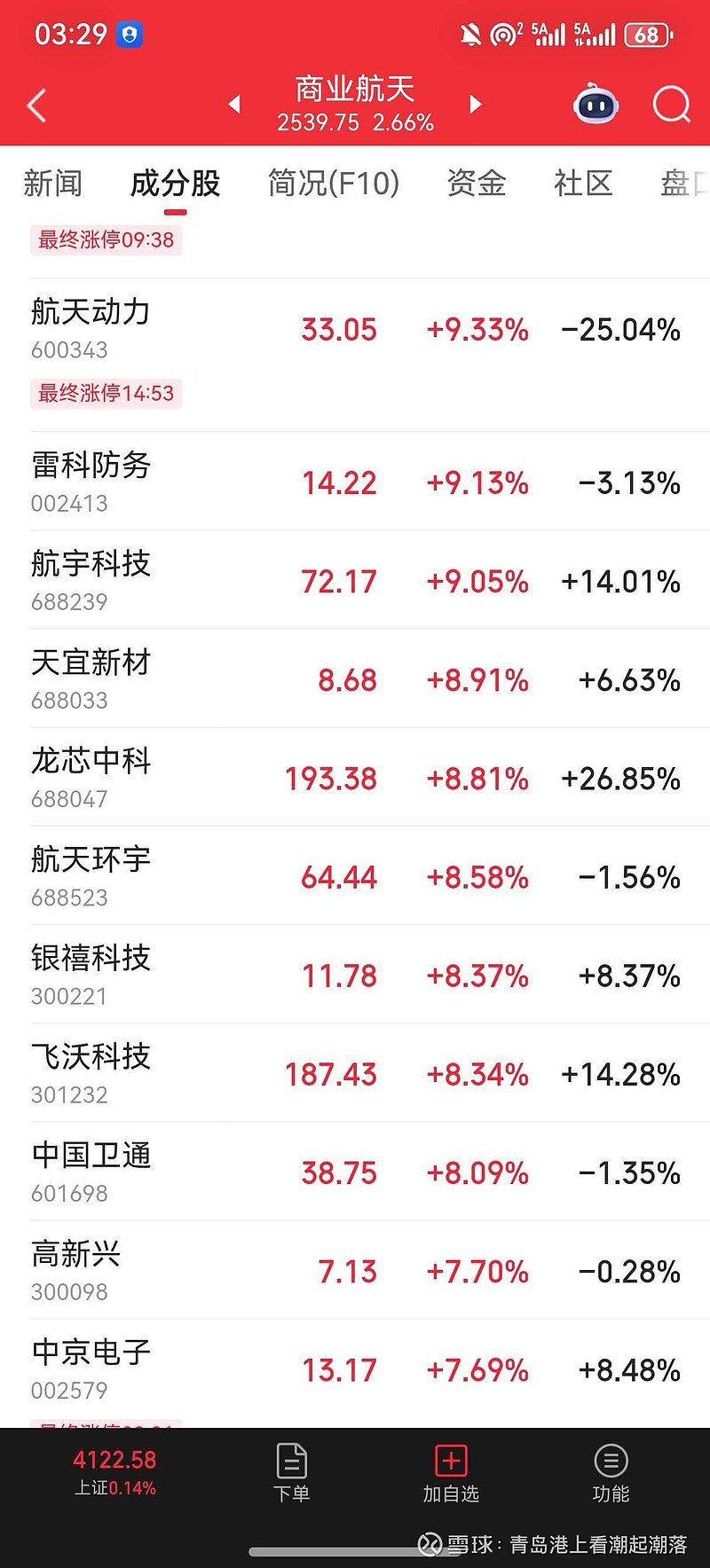Open the 社区 community tab
Screen dimensions: 710x1568
point(583,184)
